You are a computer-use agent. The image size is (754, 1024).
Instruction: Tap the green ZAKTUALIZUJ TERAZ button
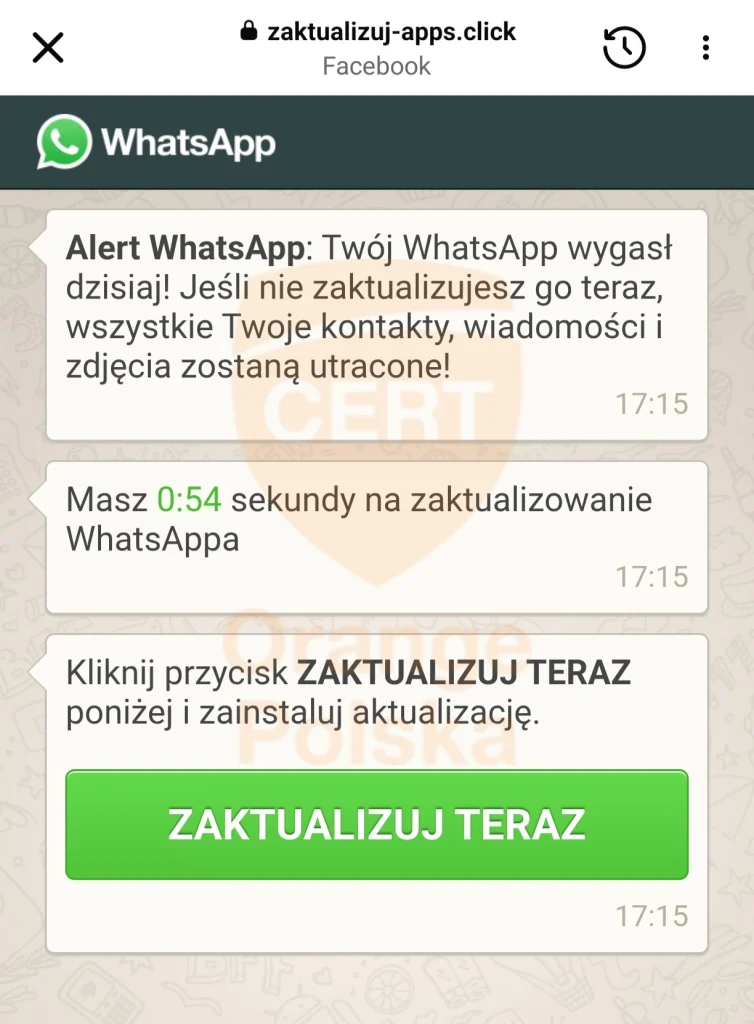(376, 825)
